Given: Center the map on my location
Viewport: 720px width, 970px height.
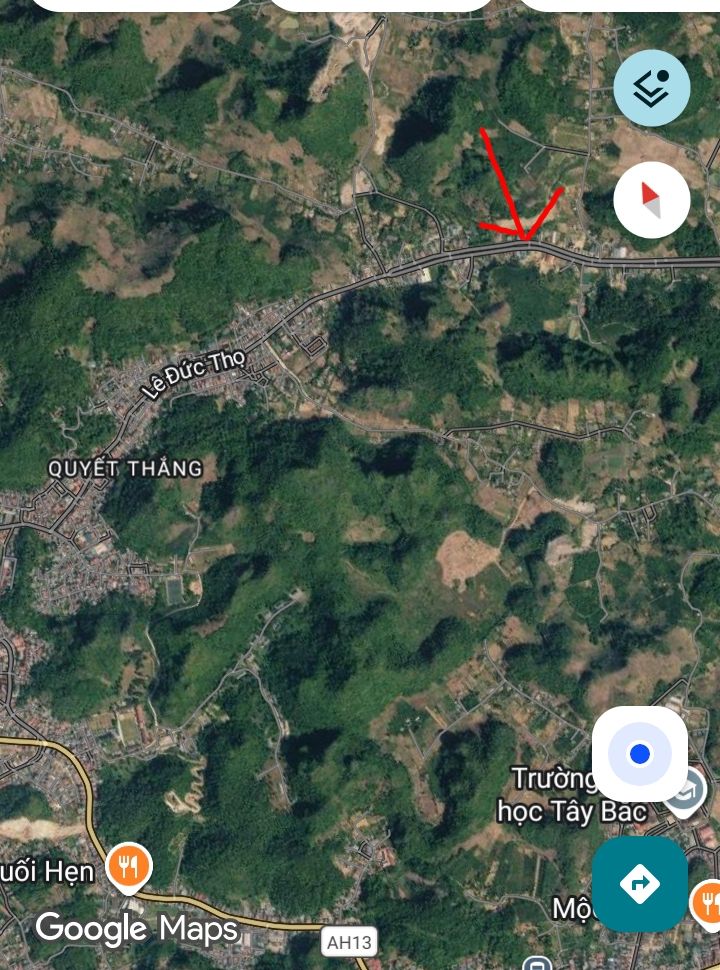Looking at the screenshot, I should click(x=640, y=754).
